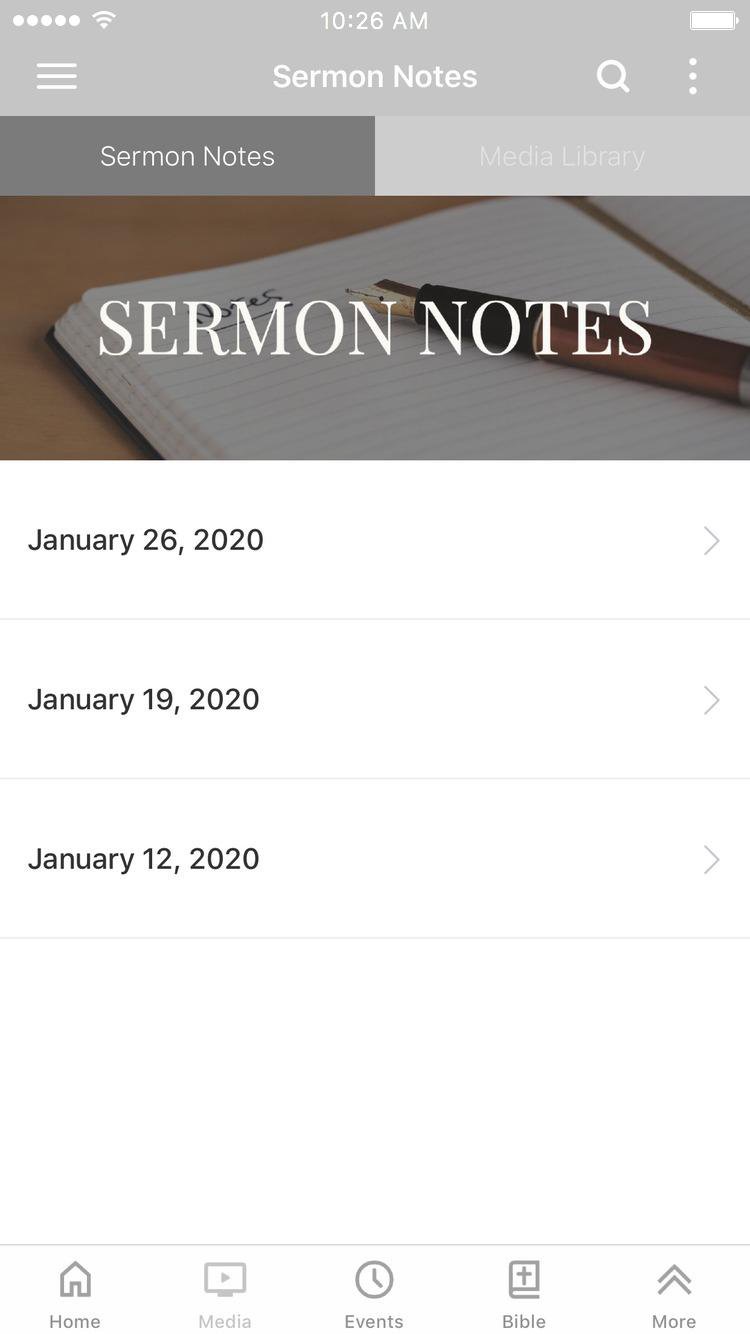Open notes for January 19, 2020
Image resolution: width=750 pixels, height=1334 pixels.
click(375, 699)
